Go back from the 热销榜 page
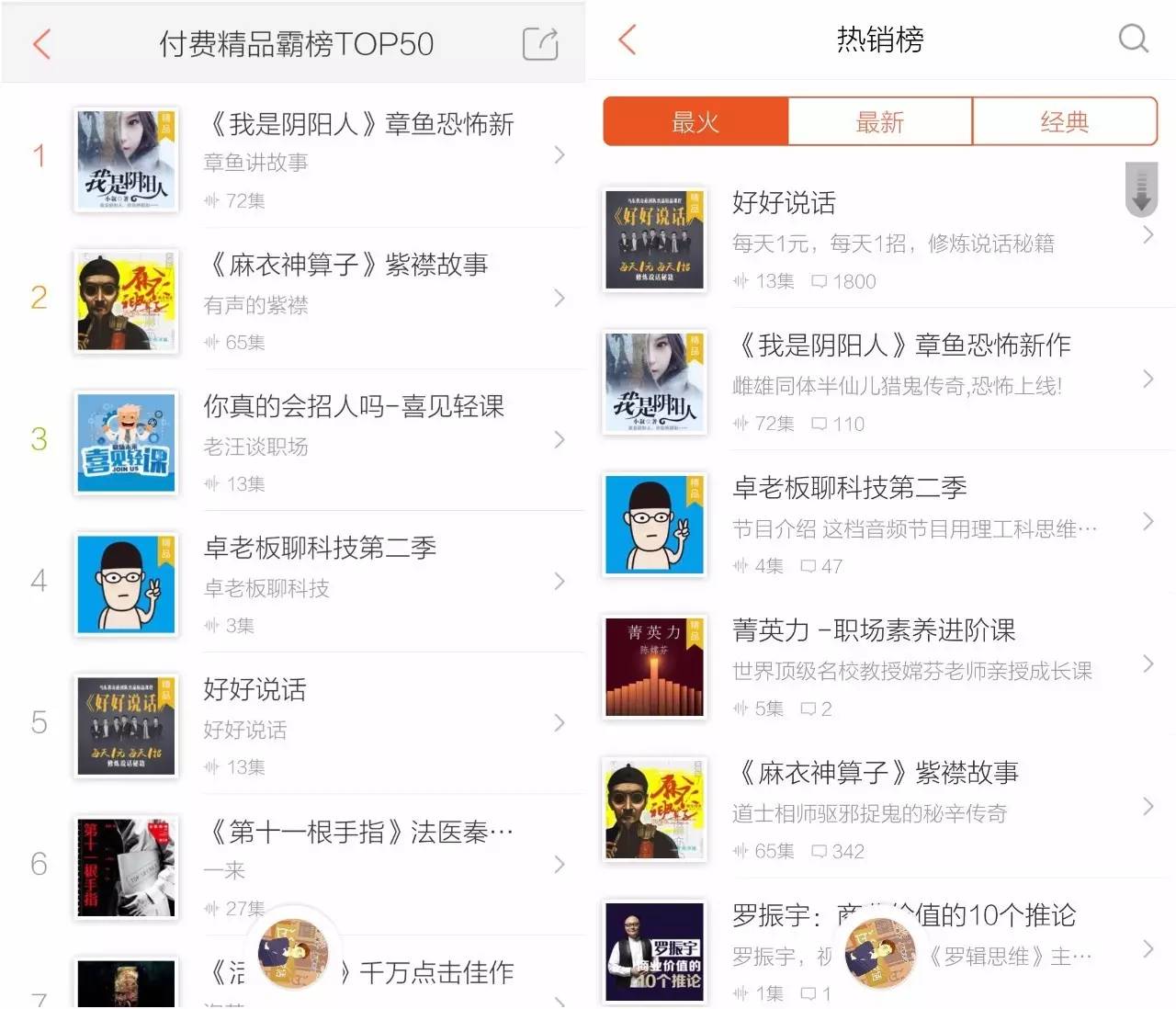1176x1009 pixels. click(628, 39)
